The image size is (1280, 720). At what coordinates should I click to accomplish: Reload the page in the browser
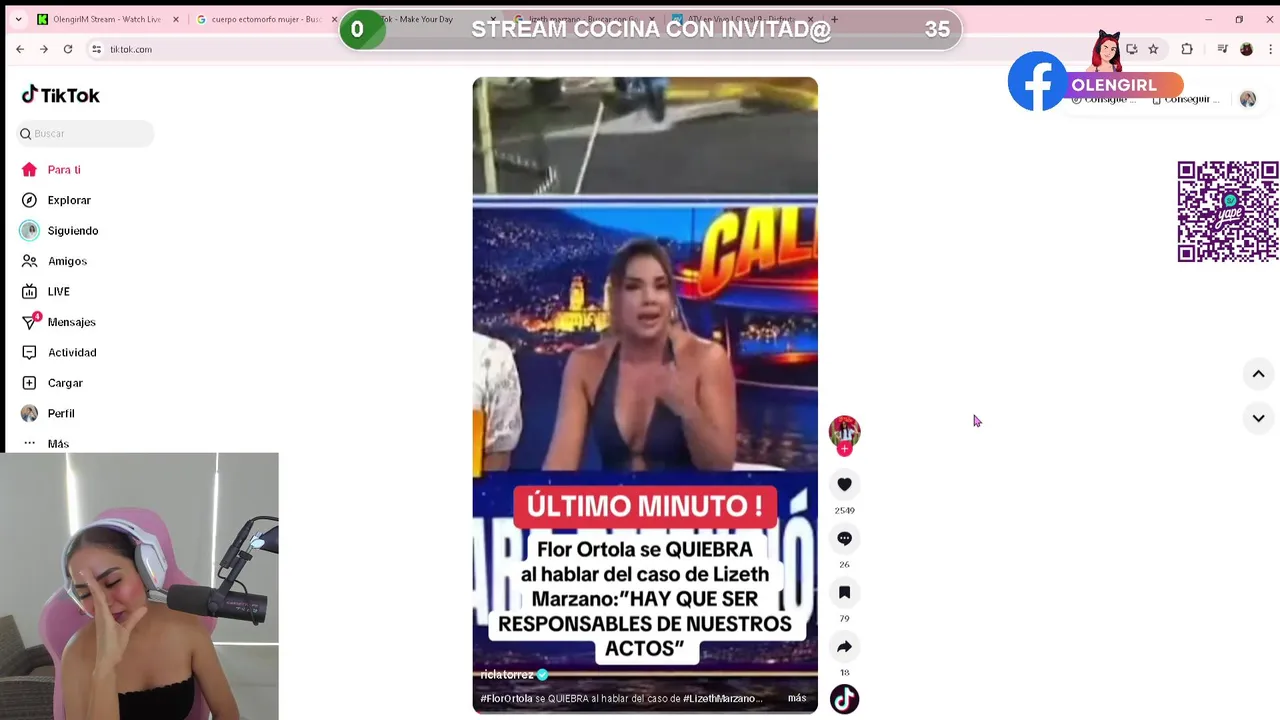pos(68,49)
